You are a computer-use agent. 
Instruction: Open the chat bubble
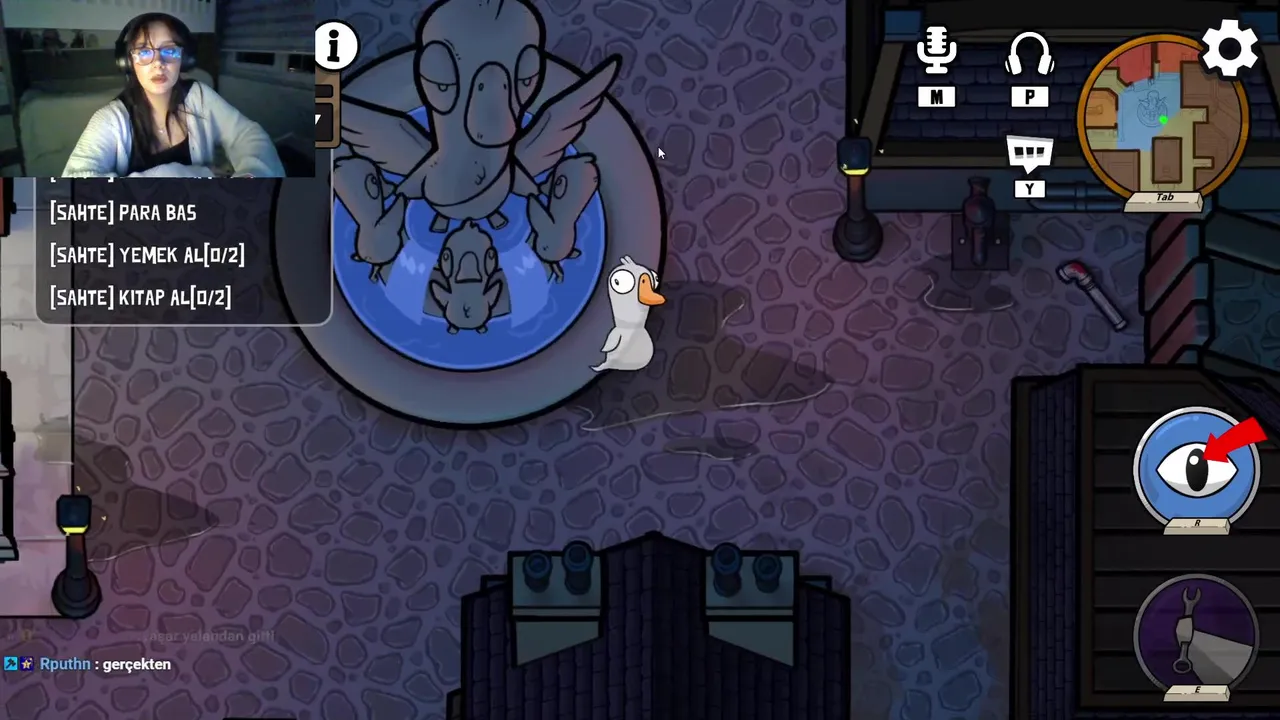[x=1030, y=155]
